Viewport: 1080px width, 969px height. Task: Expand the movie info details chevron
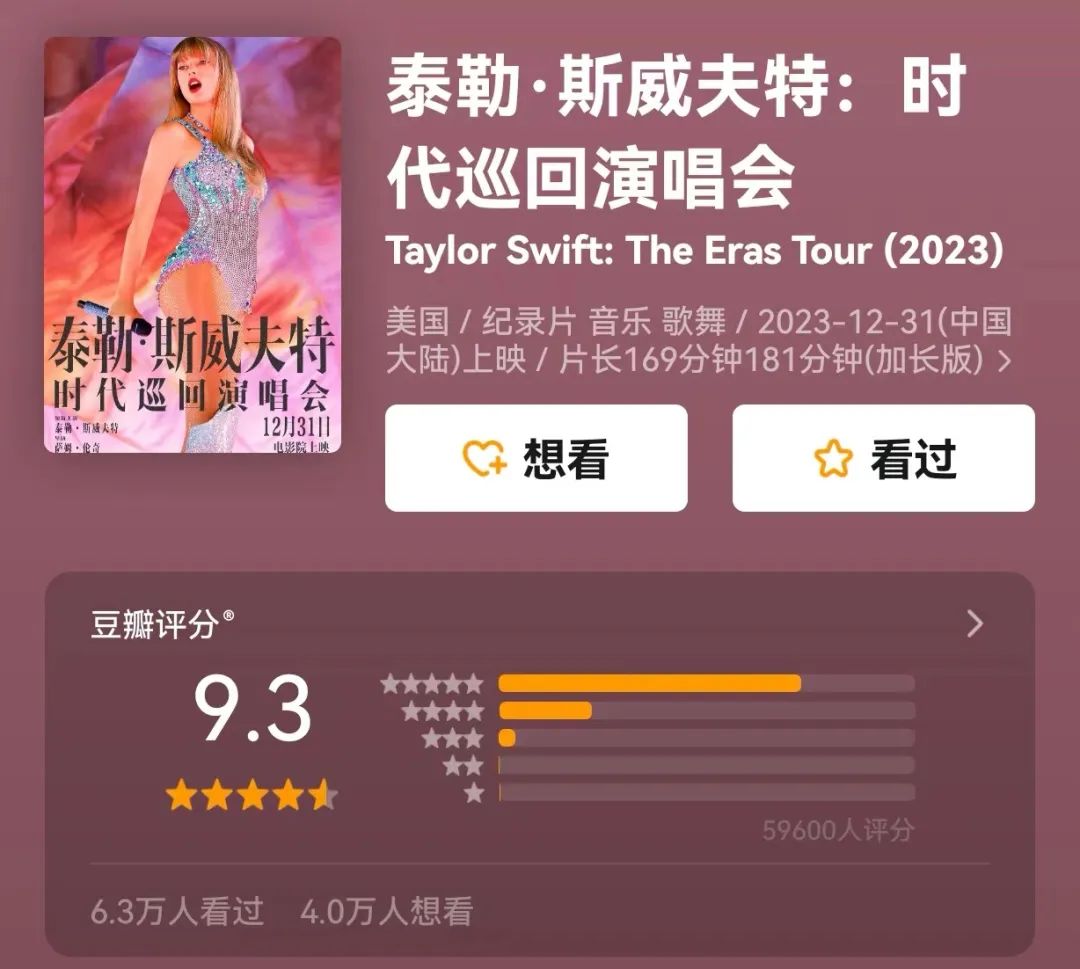coord(1004,361)
